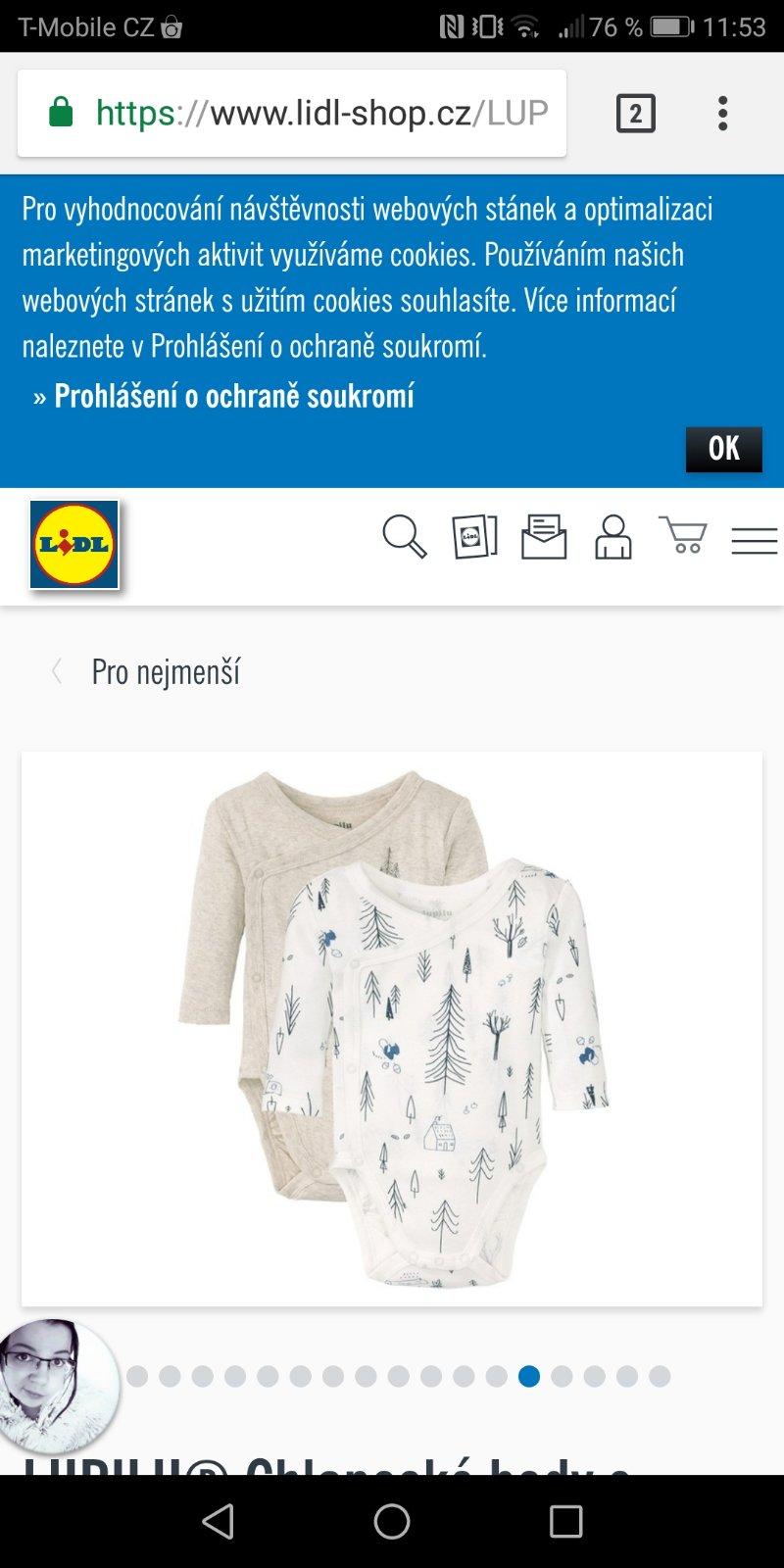Open the newsletter envelope icon
This screenshot has width=784, height=1568.
pos(544,537)
